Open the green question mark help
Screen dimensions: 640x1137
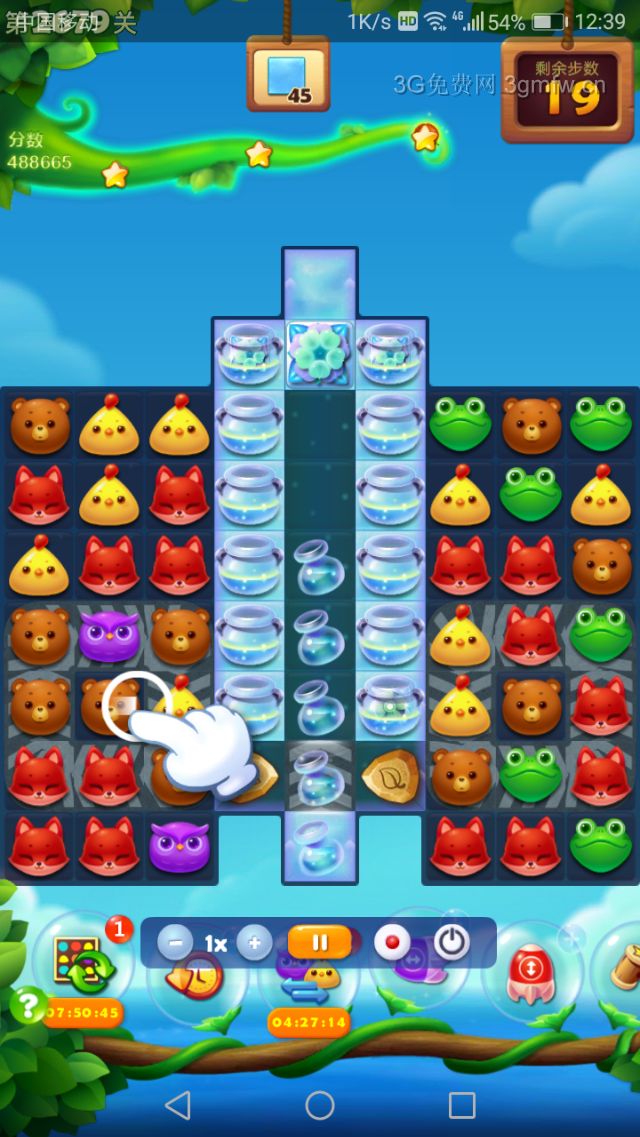(x=27, y=1003)
